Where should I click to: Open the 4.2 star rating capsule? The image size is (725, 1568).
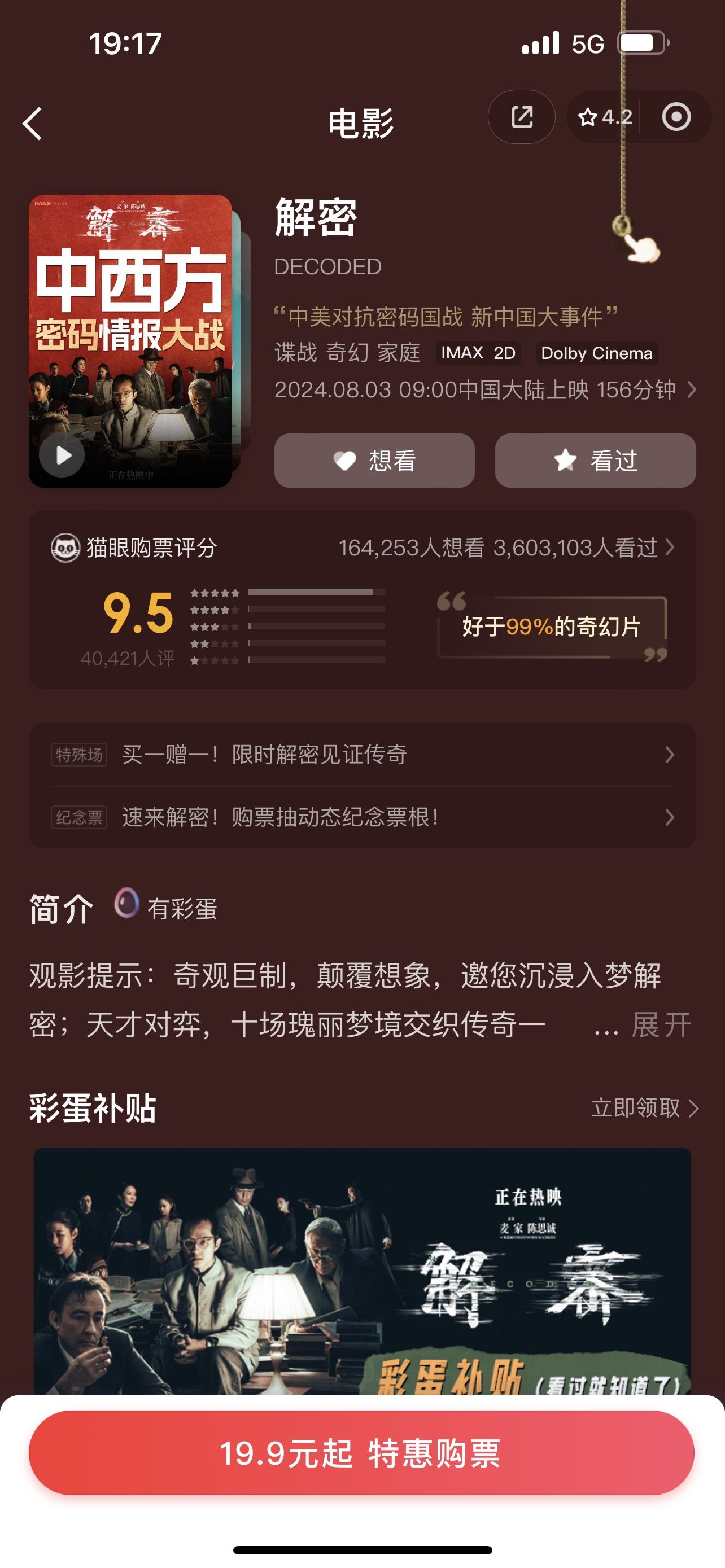[x=605, y=117]
